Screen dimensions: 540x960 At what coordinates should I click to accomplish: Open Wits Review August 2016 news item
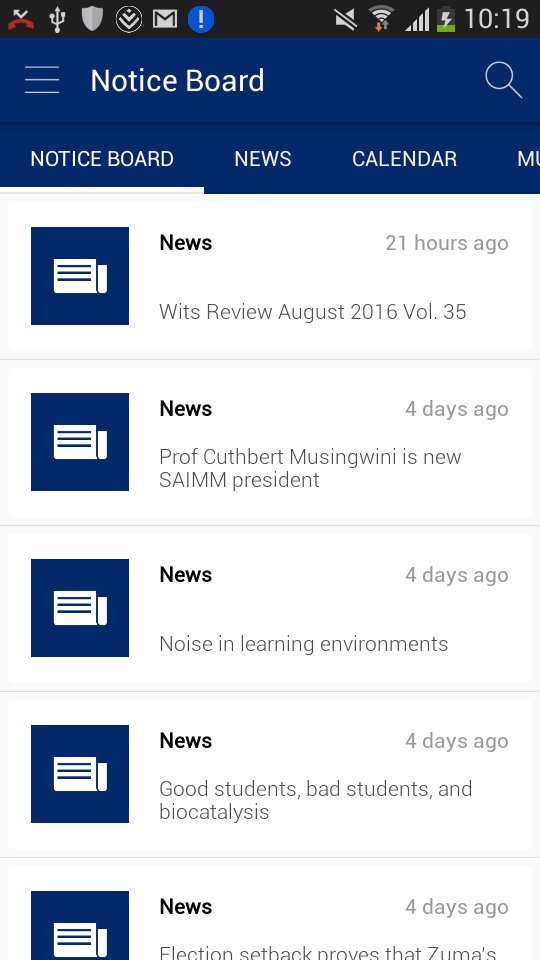click(270, 276)
